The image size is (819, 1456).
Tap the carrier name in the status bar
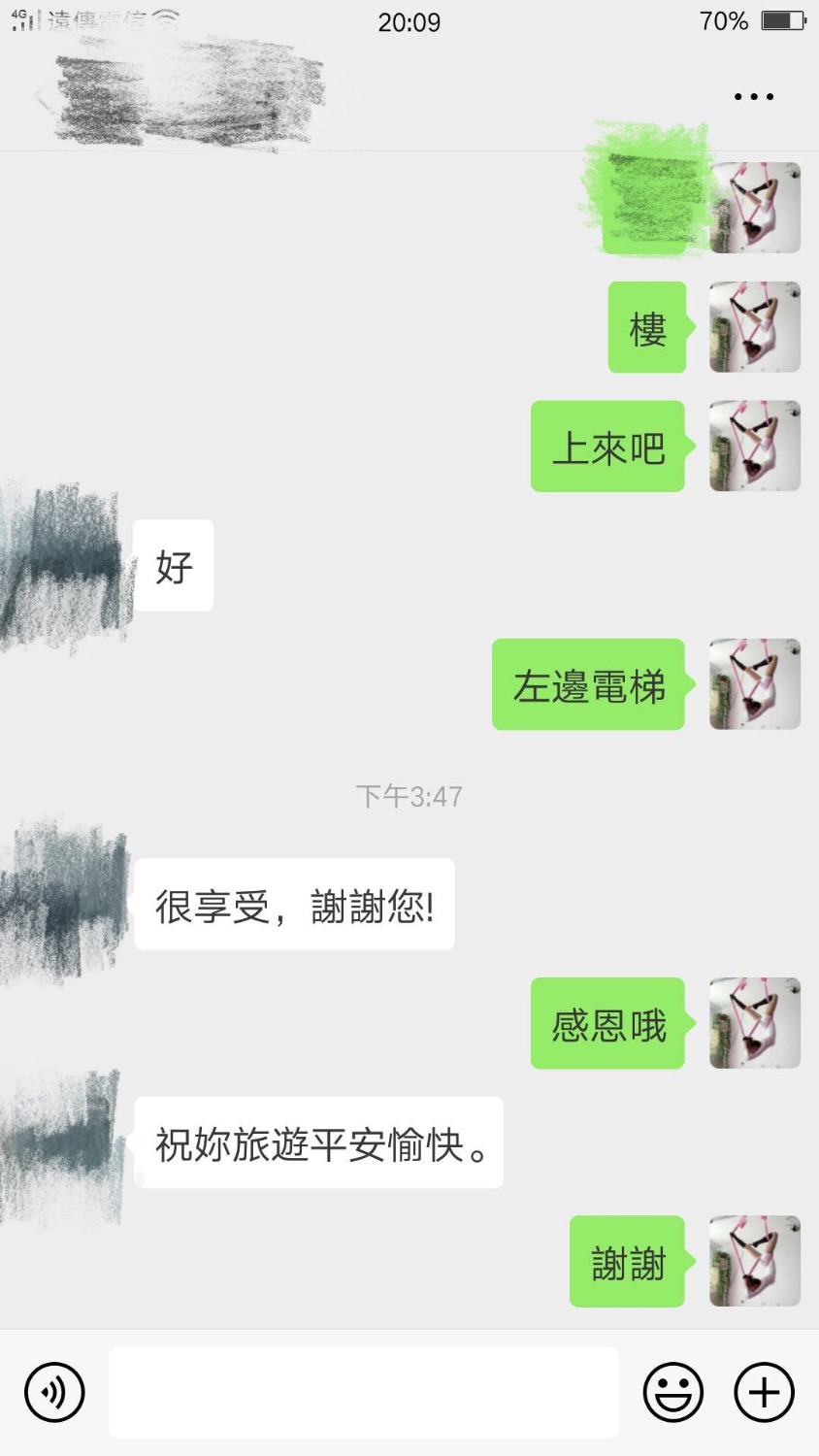92,19
